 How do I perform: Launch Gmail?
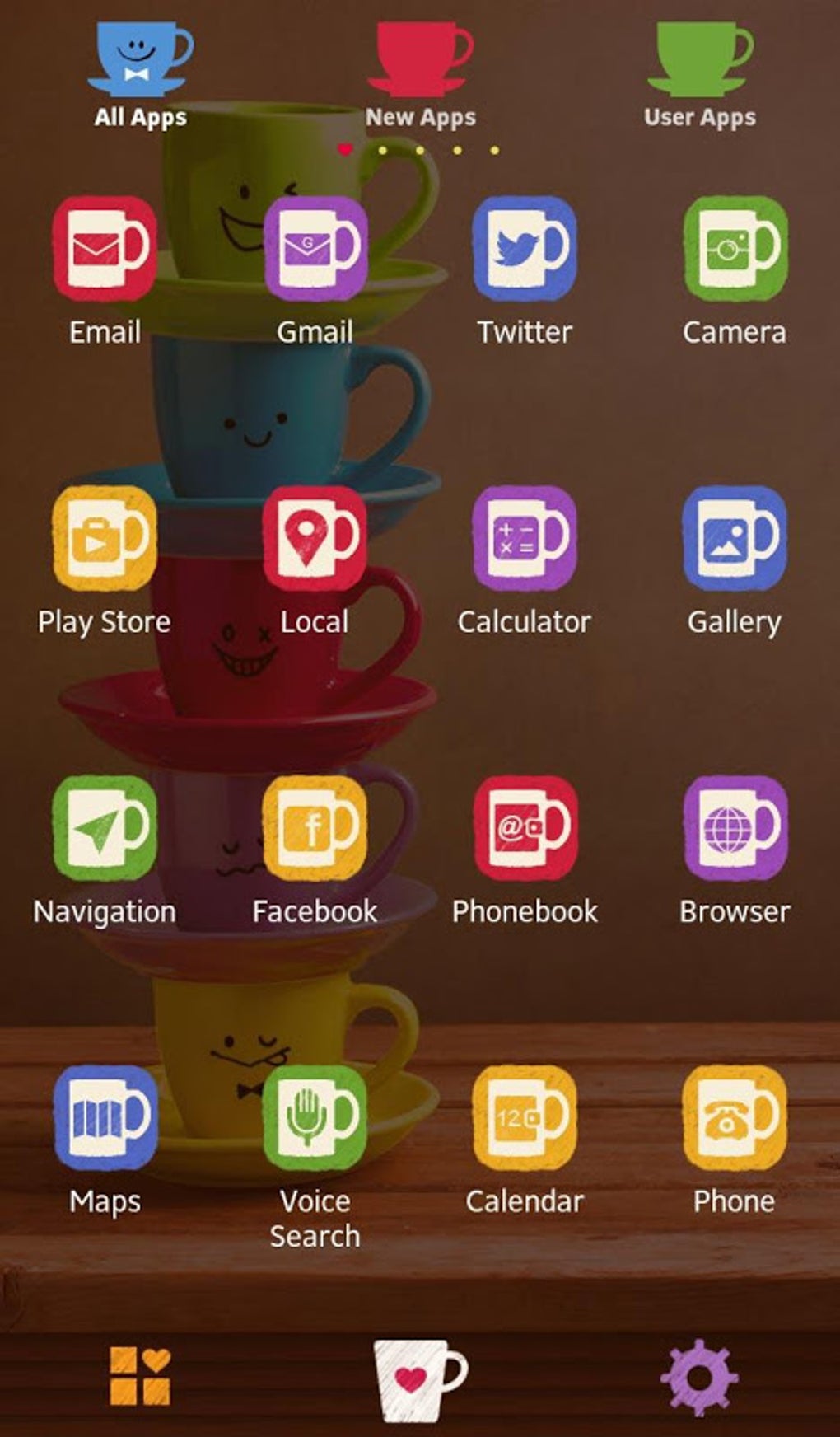[x=315, y=249]
